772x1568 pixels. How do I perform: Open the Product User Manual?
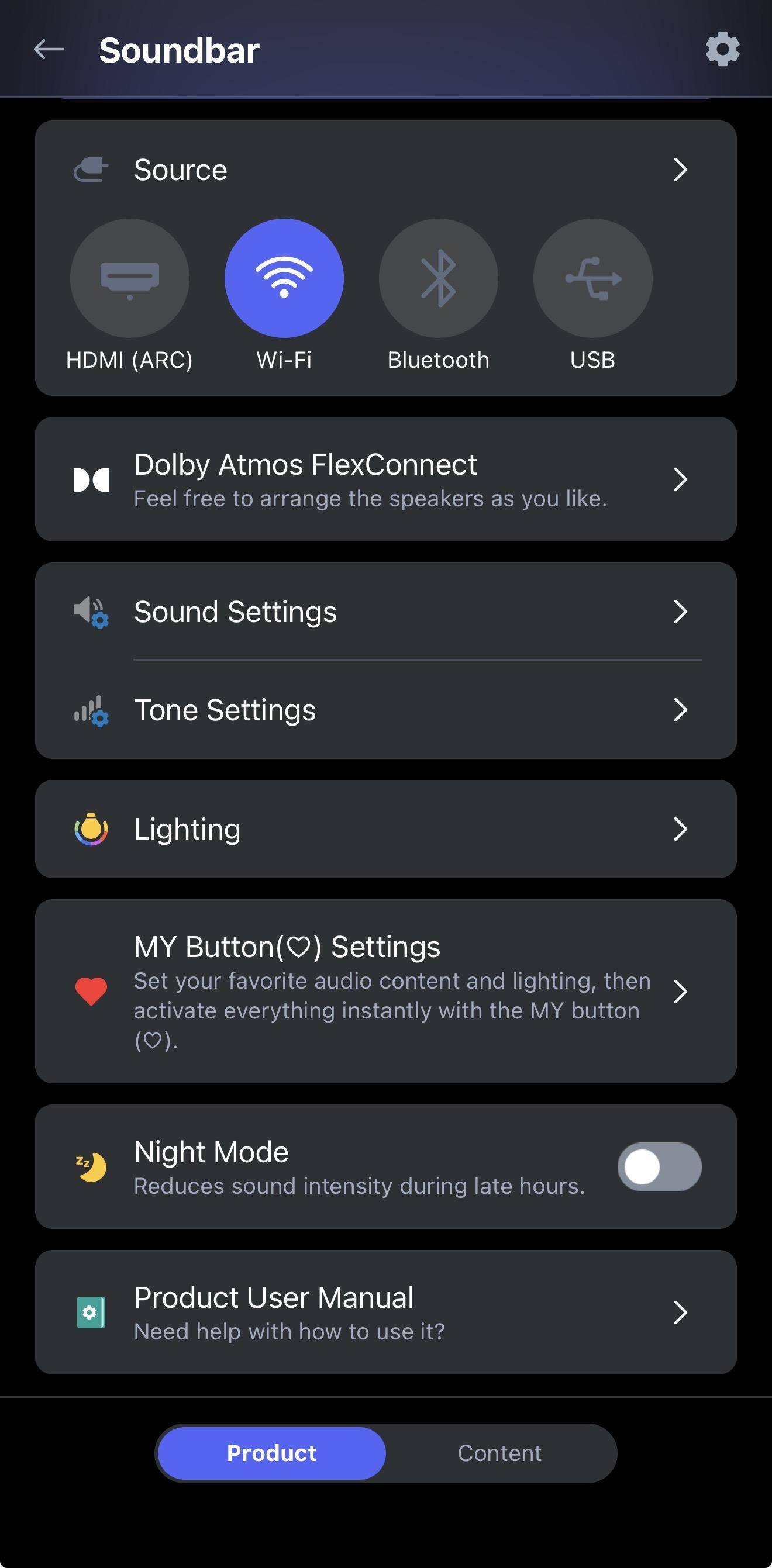(x=385, y=1313)
